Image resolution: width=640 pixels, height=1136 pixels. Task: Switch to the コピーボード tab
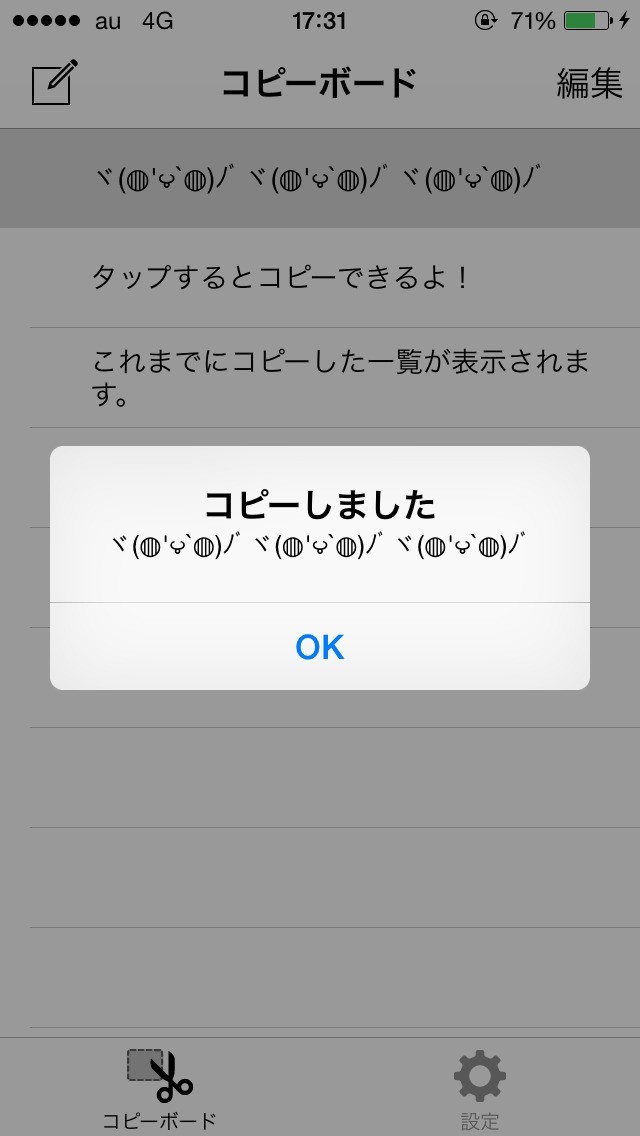tap(160, 1088)
